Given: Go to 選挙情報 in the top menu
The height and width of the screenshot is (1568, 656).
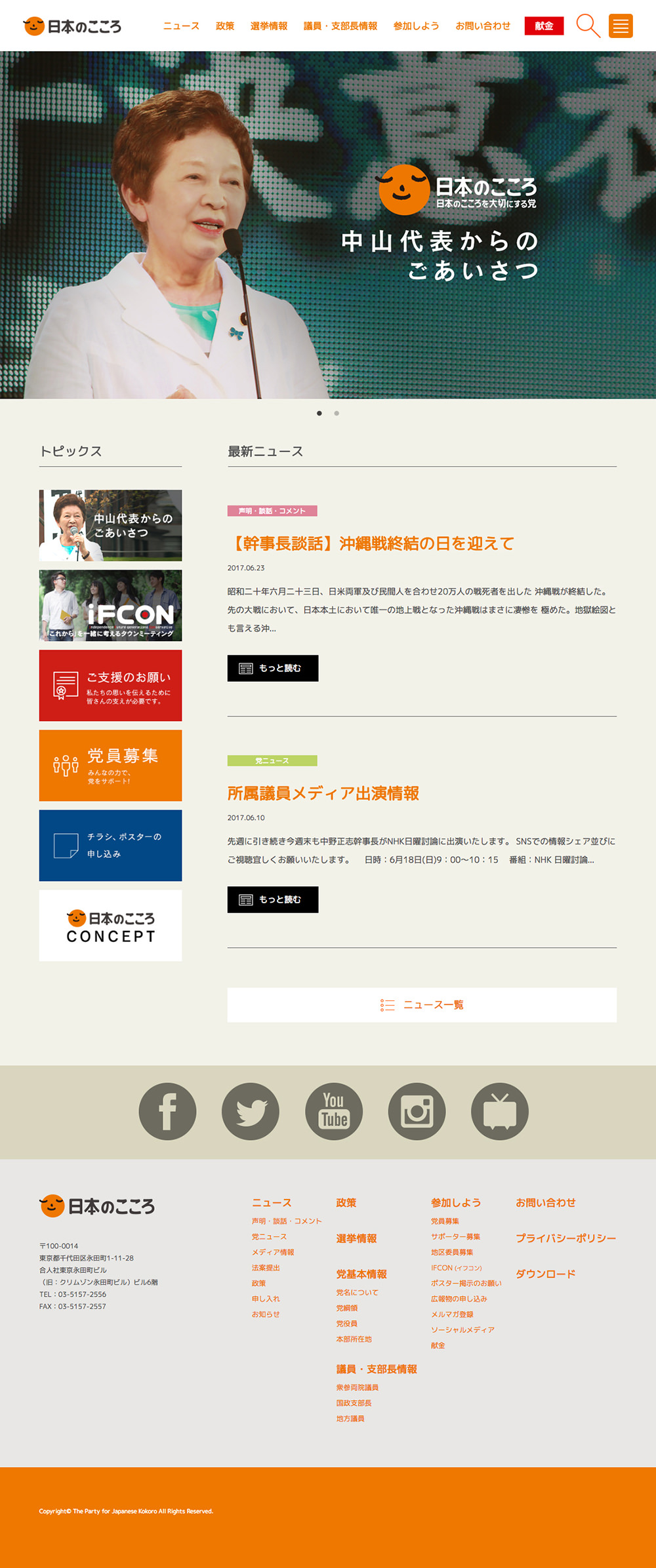Looking at the screenshot, I should point(268,26).
